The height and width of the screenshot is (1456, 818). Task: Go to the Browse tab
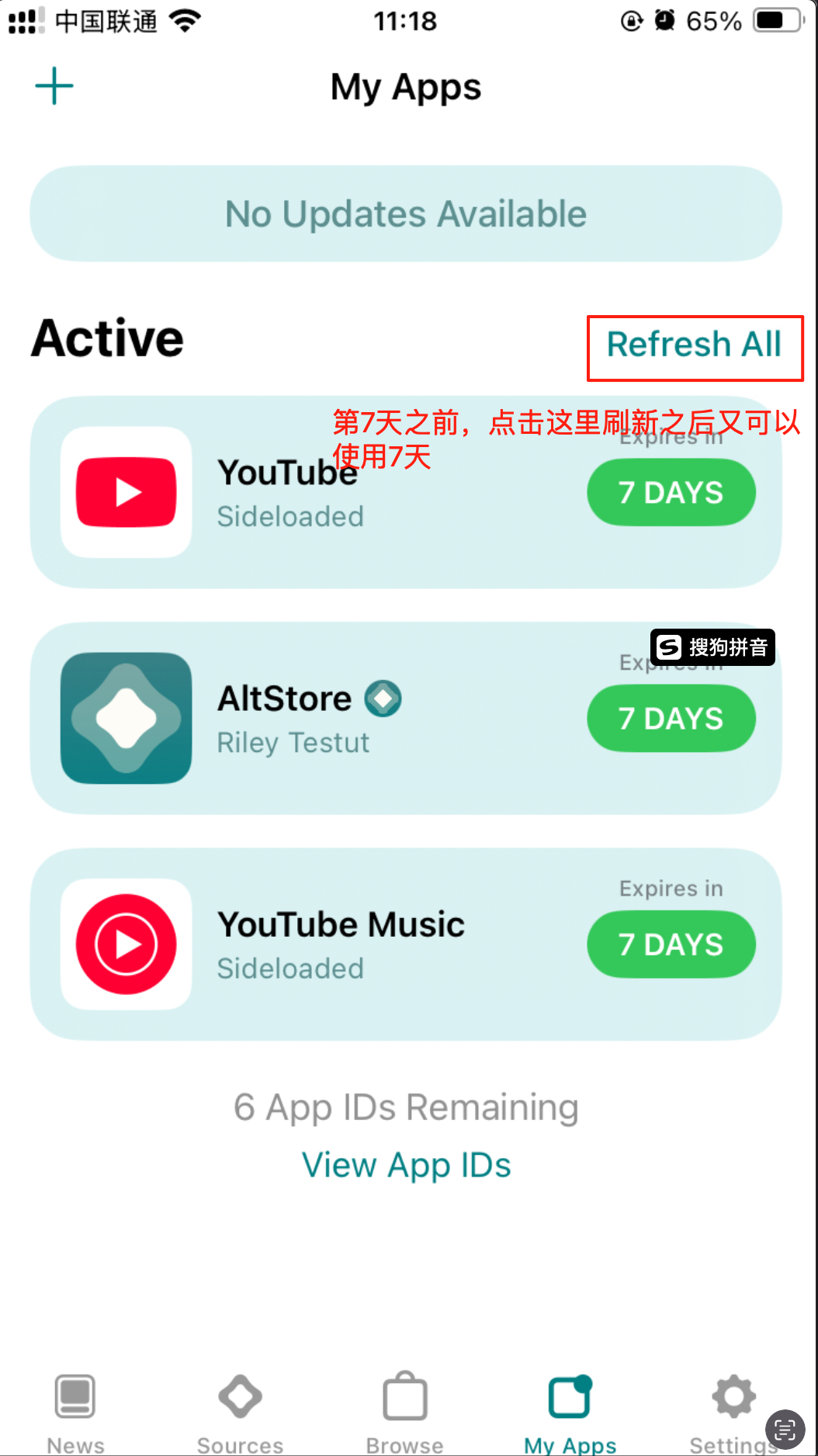pos(404,1409)
